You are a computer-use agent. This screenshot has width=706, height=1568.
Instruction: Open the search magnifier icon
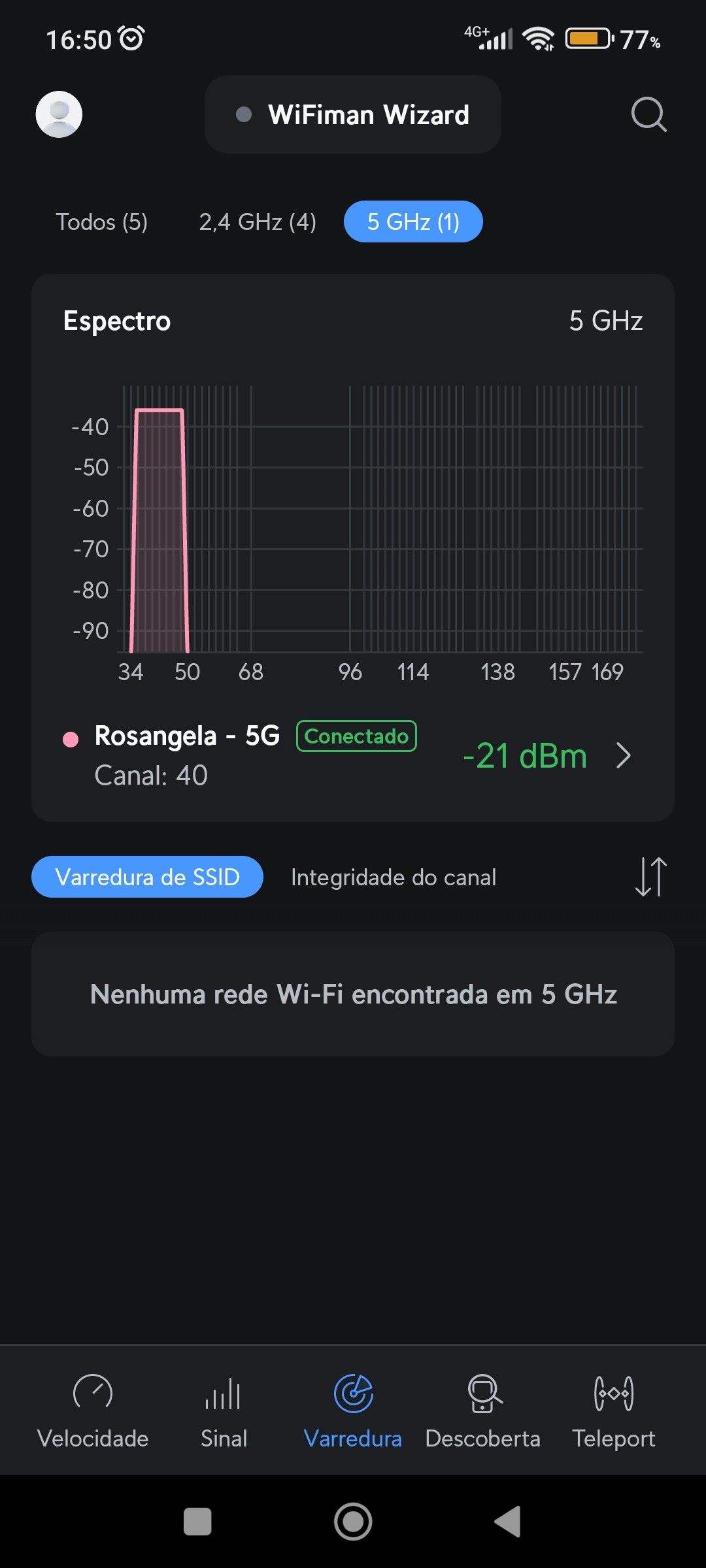coord(648,114)
